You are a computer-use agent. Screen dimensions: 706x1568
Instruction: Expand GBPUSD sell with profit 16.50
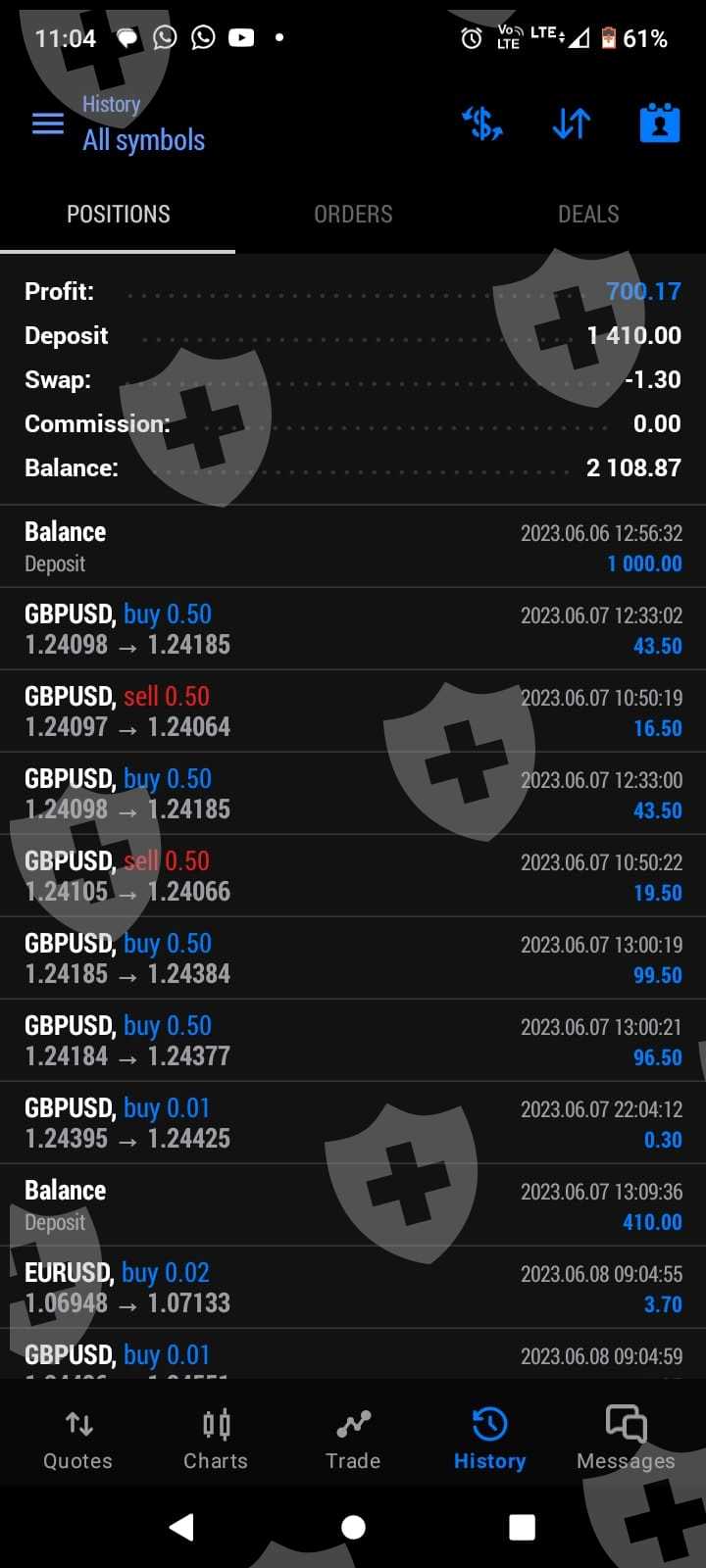(x=353, y=711)
